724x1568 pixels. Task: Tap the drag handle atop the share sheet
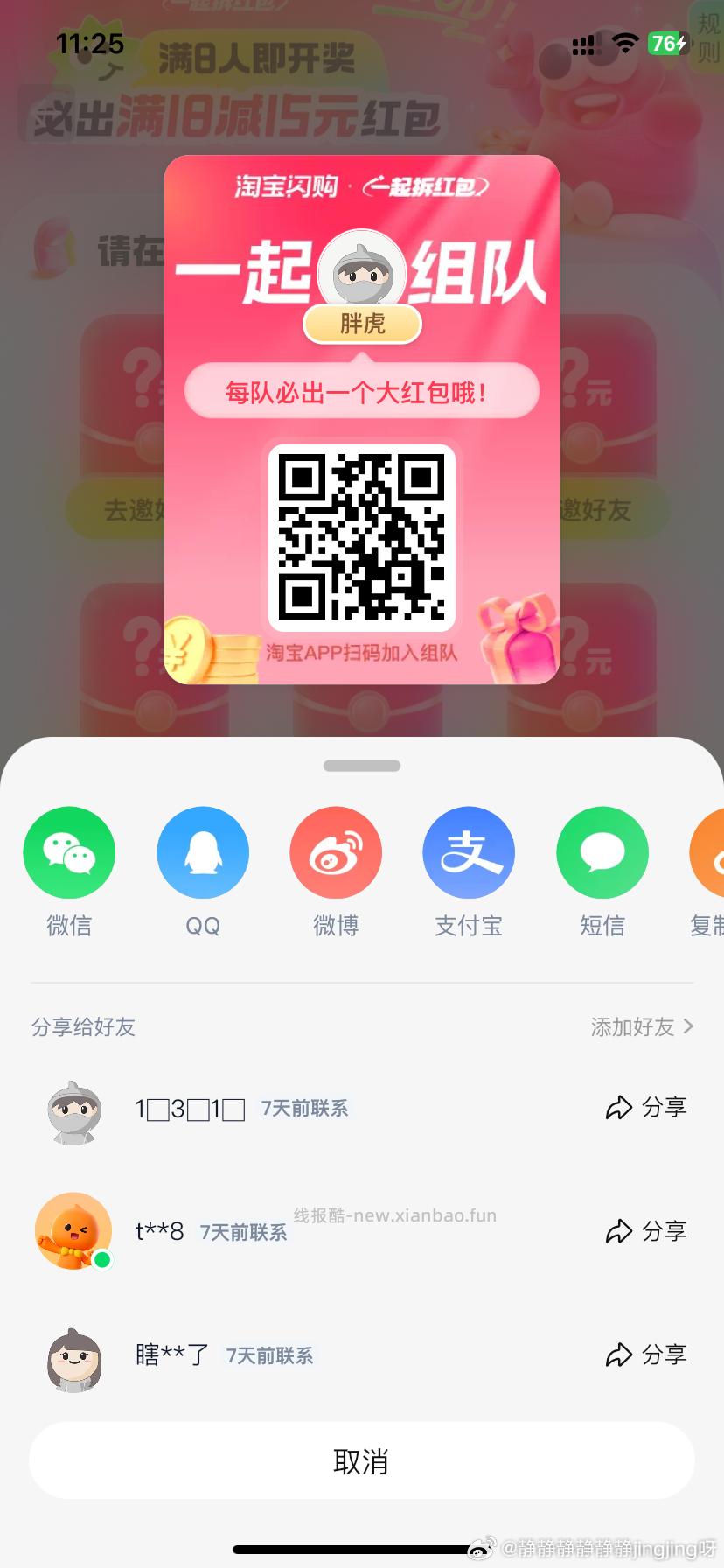point(361,765)
